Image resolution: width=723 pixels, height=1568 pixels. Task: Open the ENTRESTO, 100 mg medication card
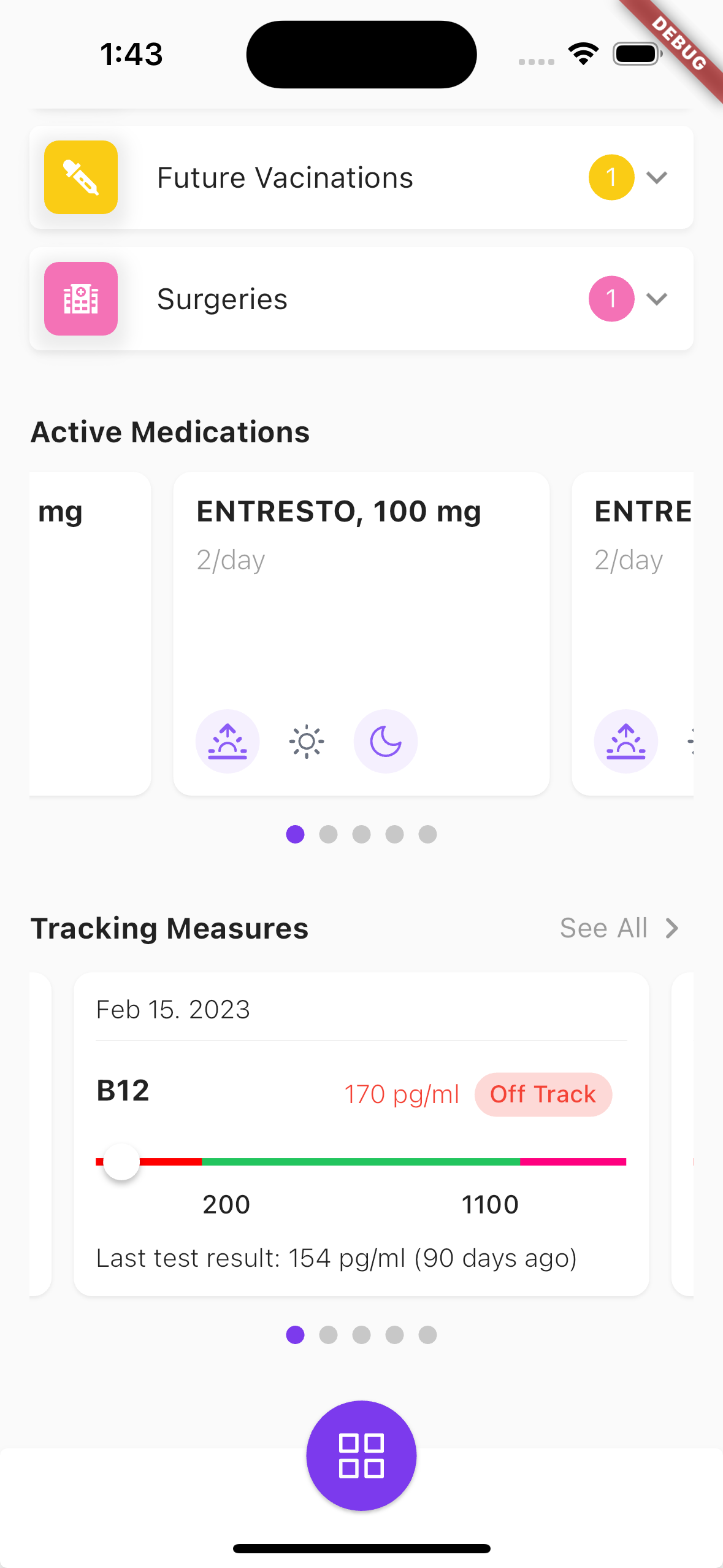click(361, 613)
